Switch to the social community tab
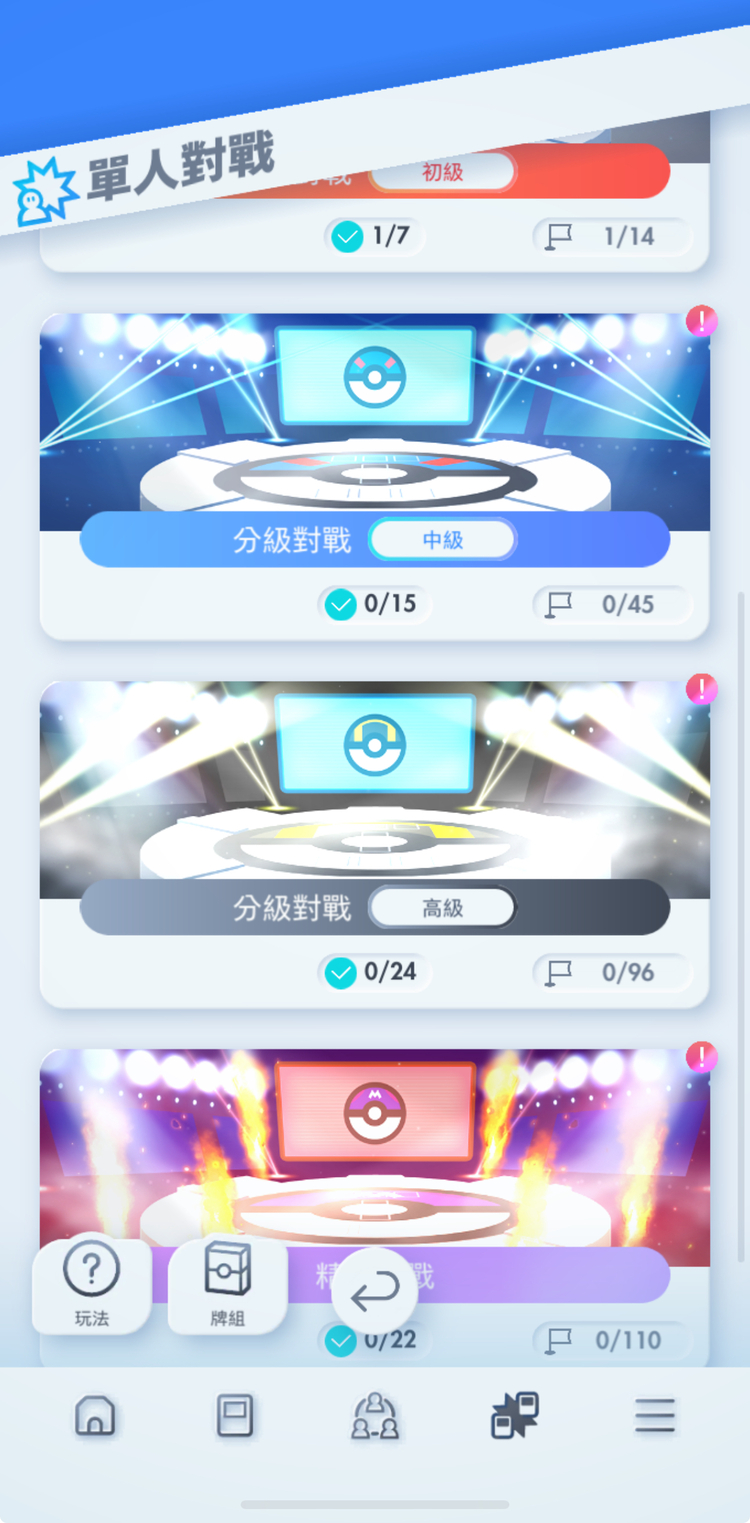The image size is (750, 1523). [x=375, y=1416]
